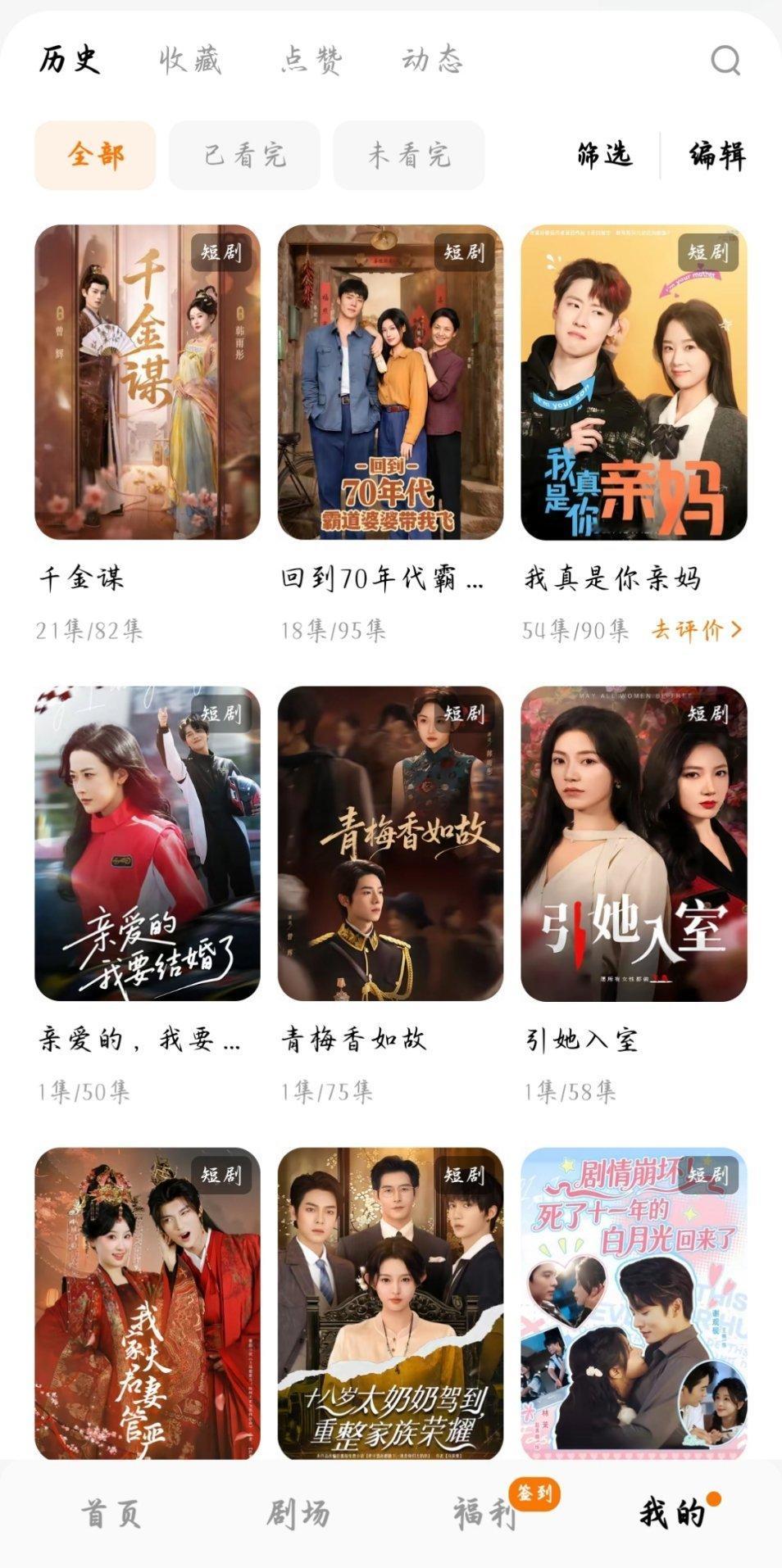Switch to the 已看完 filter
This screenshot has width=782, height=1568.
tap(243, 156)
